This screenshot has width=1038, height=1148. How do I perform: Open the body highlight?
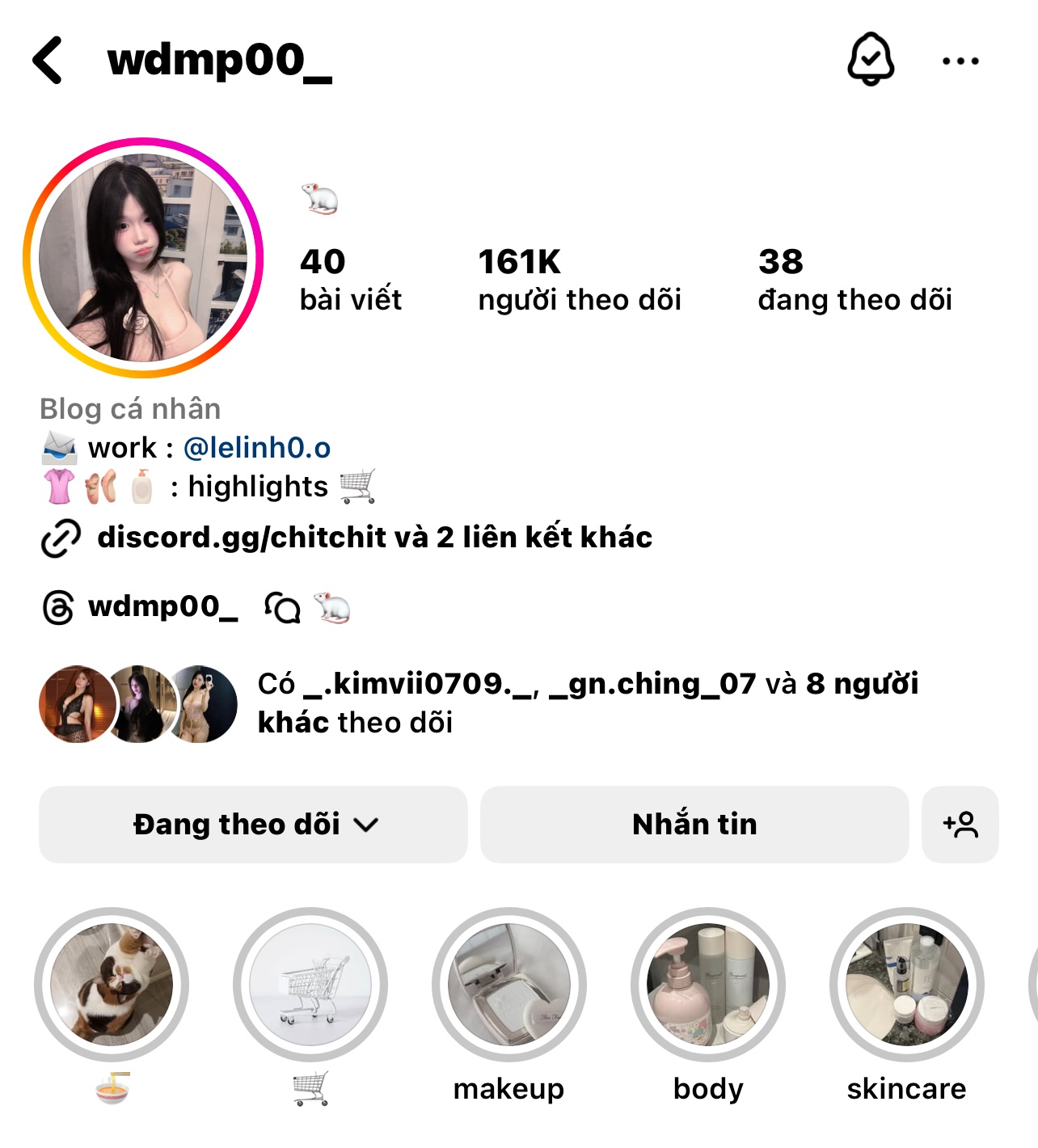[708, 985]
